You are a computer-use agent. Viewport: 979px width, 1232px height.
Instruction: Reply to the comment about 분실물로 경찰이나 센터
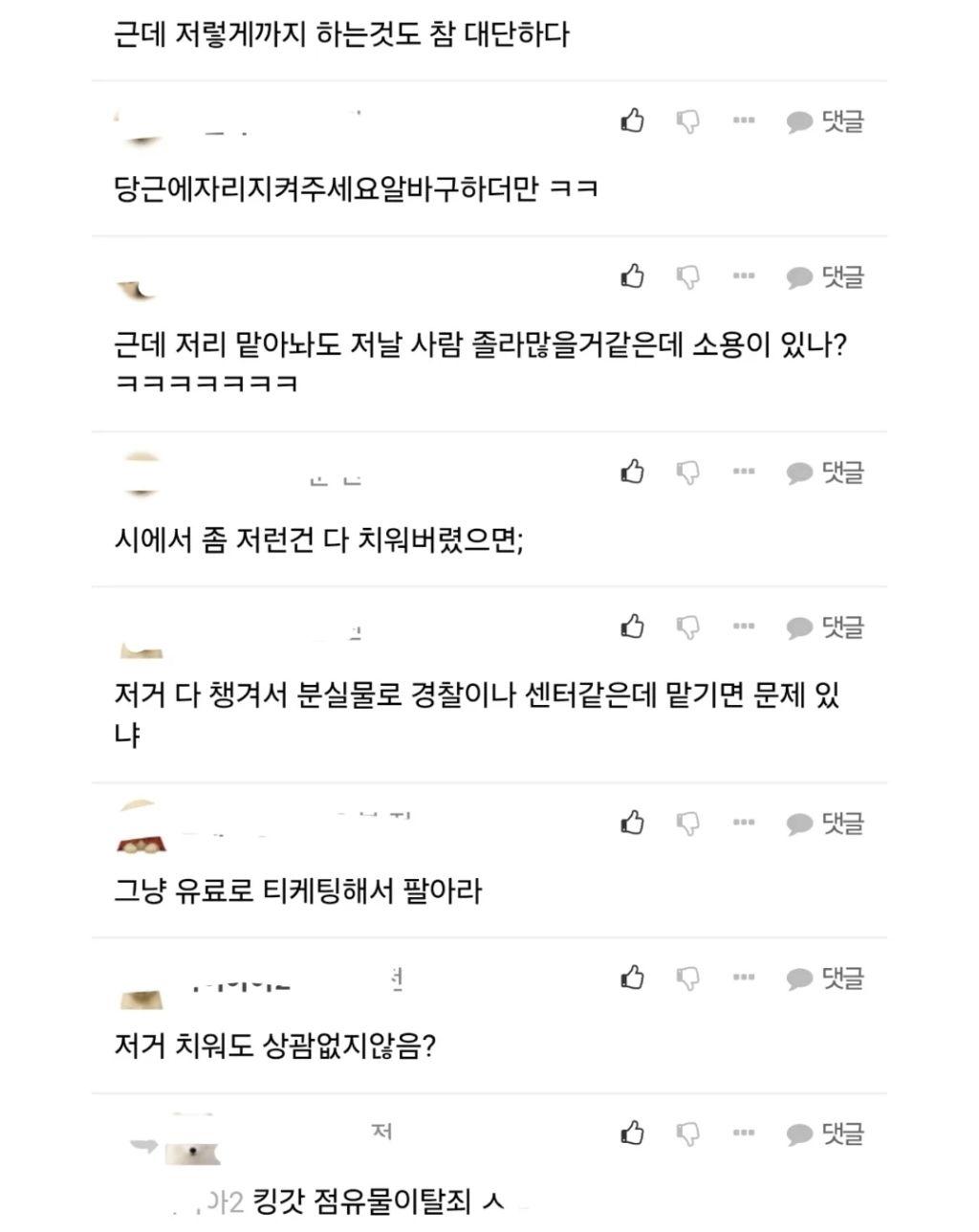pyautogui.click(x=825, y=627)
